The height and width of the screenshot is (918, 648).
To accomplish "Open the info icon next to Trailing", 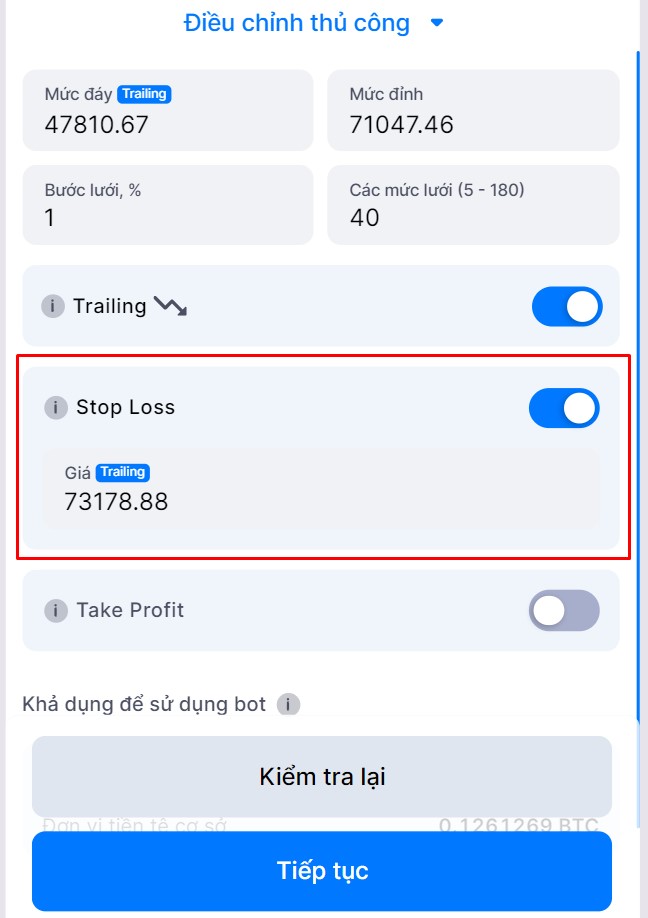I will pyautogui.click(x=53, y=307).
